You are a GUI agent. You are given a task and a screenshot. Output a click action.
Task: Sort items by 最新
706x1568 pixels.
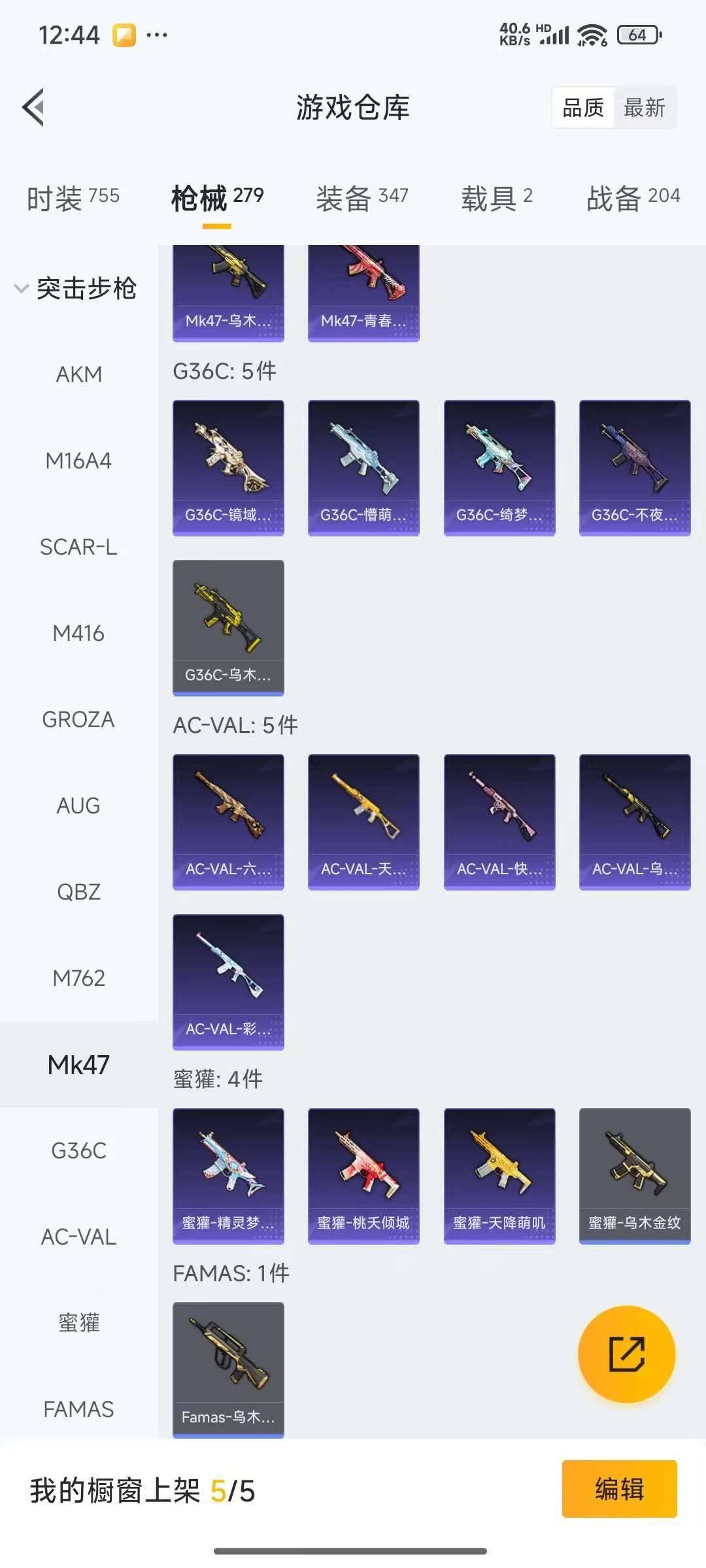[x=644, y=108]
